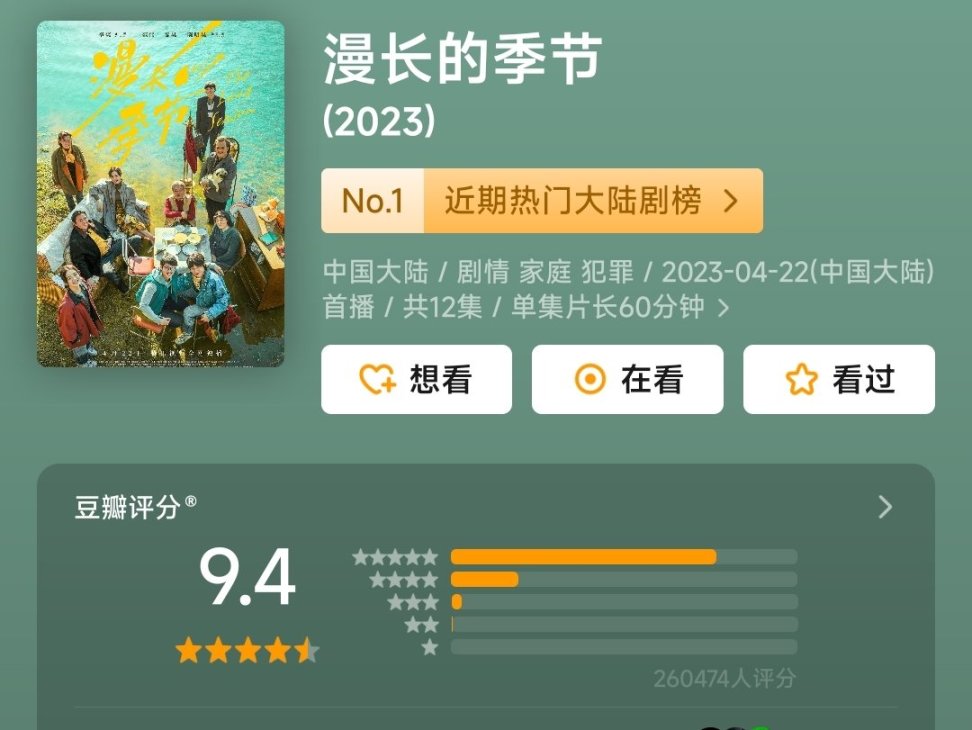Mark the show as 在看
Image resolution: width=972 pixels, height=730 pixels.
[627, 379]
